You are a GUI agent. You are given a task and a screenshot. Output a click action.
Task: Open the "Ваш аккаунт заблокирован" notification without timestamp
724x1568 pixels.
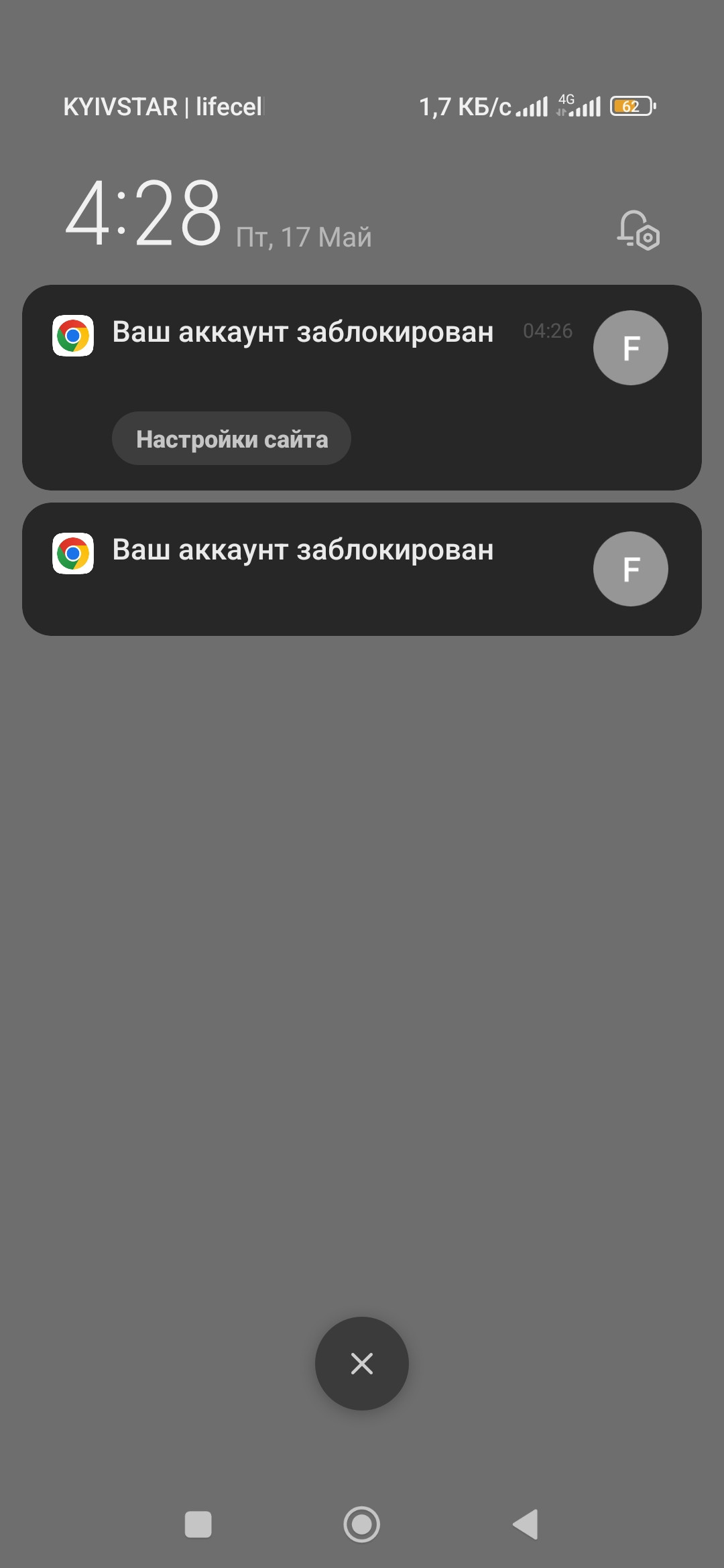362,569
